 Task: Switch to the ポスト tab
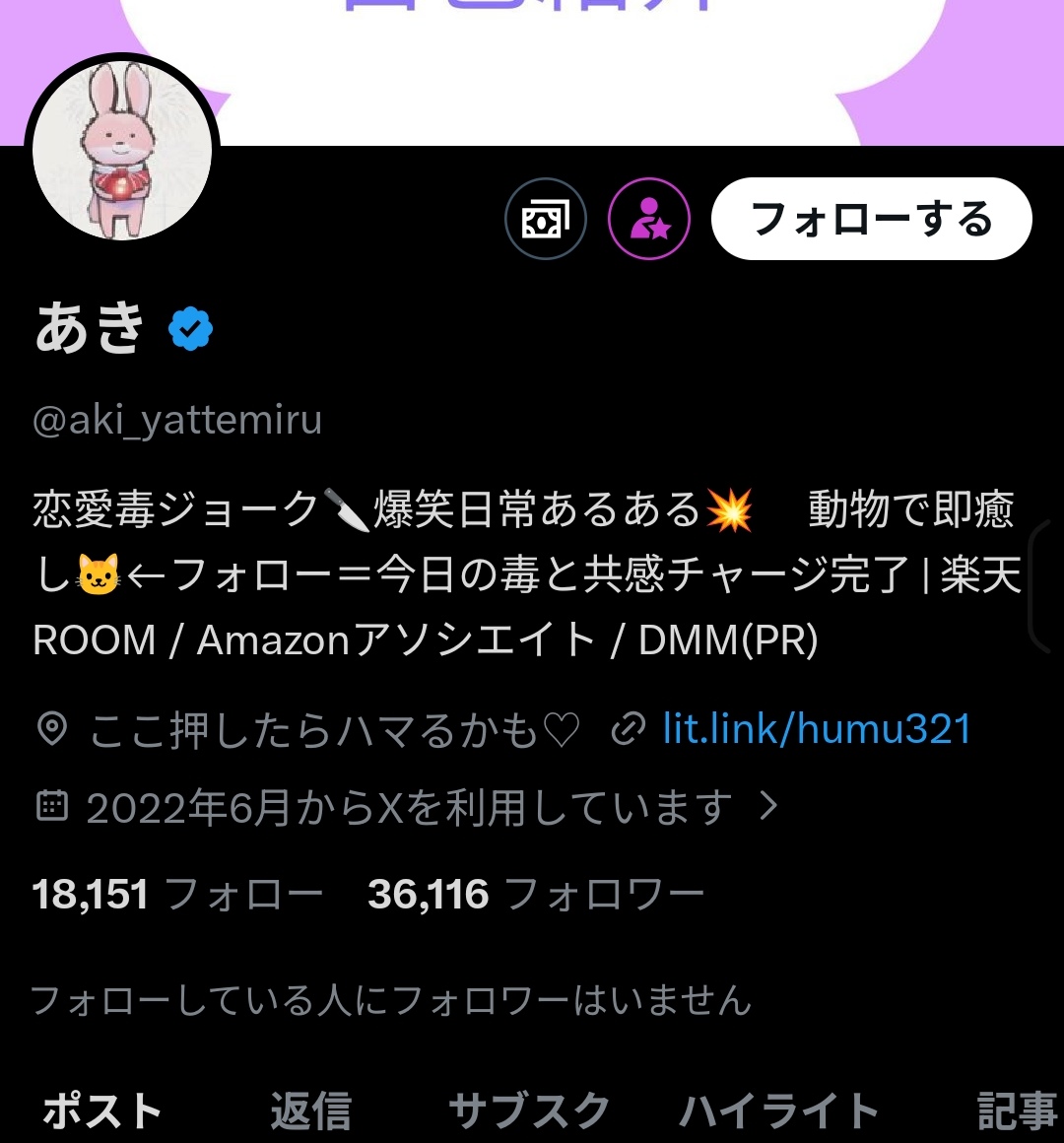102,1111
